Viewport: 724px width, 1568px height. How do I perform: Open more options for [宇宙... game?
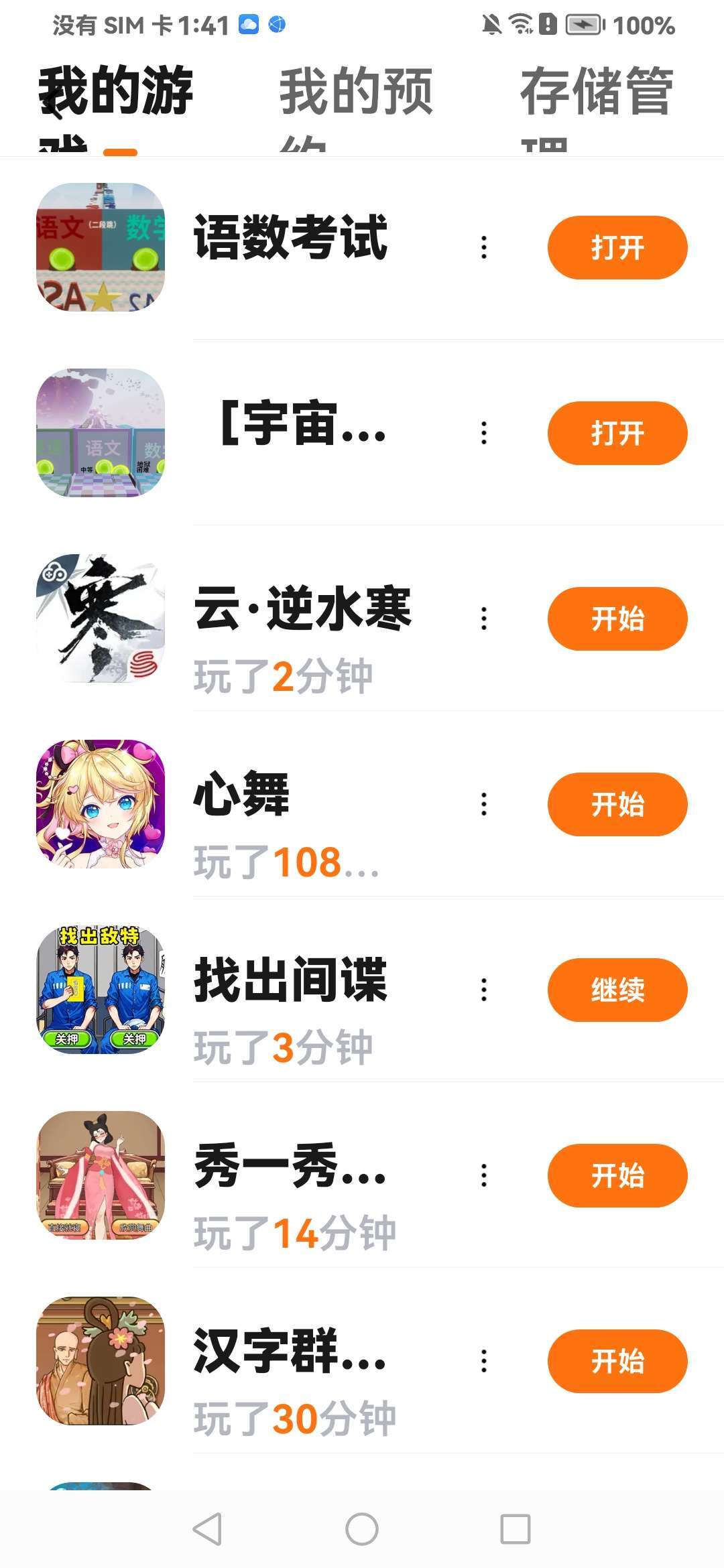coord(484,433)
